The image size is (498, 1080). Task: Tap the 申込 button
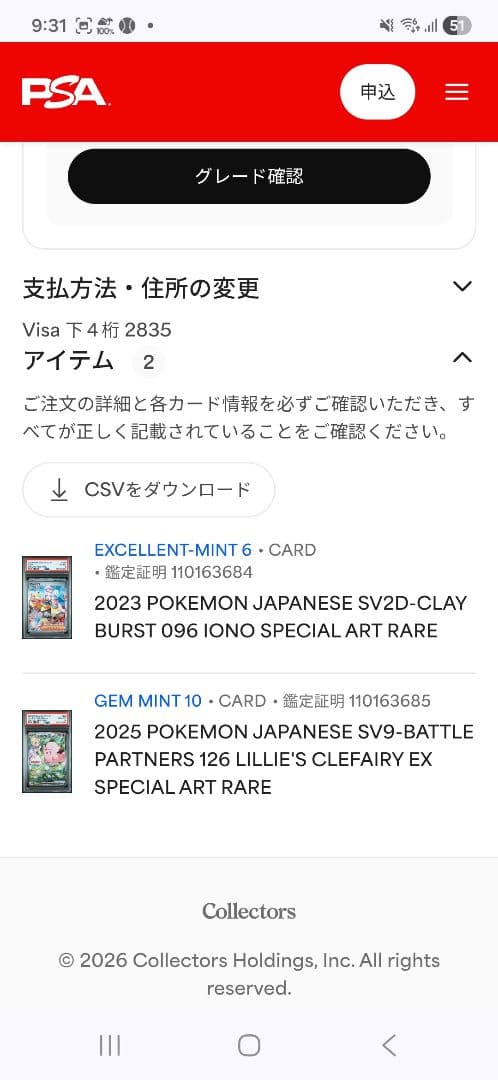pyautogui.click(x=377, y=92)
